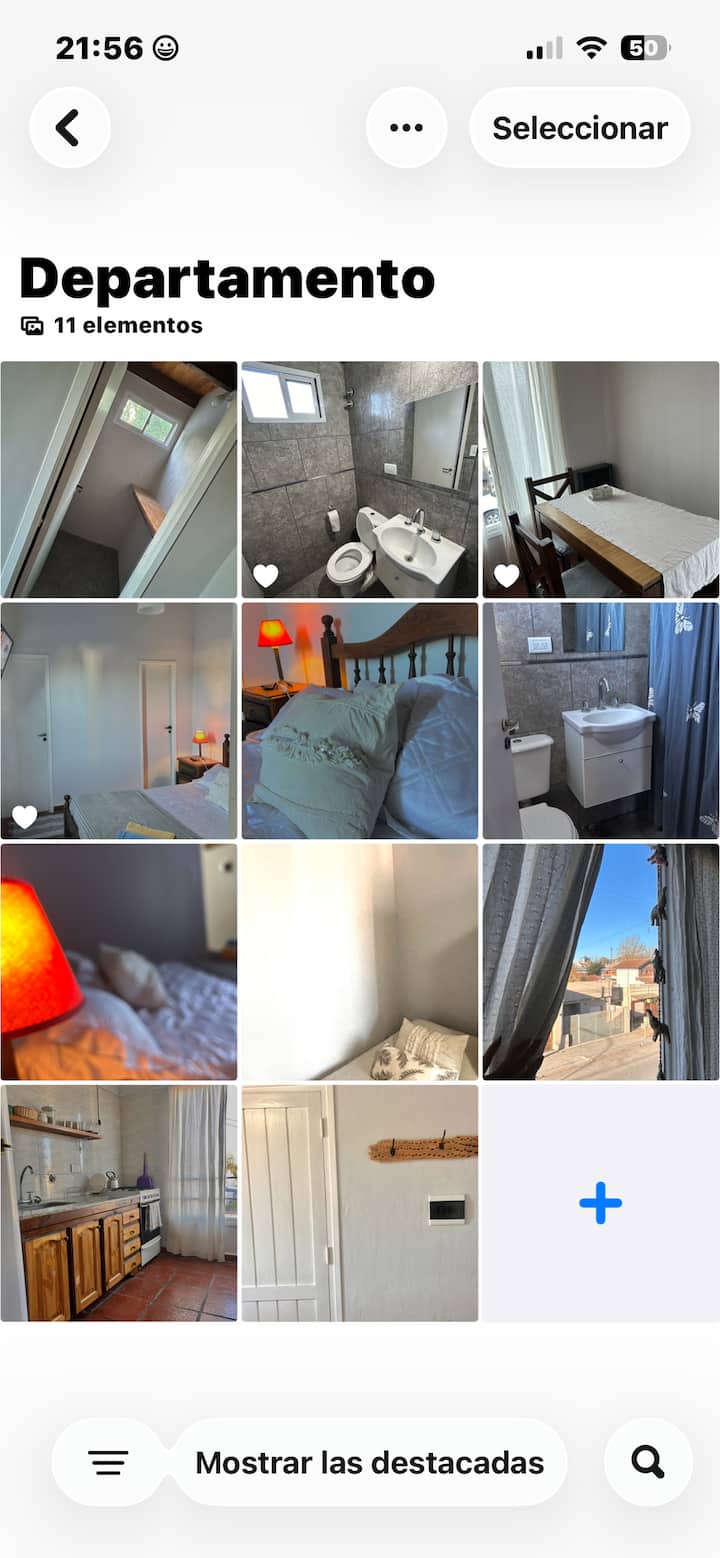
Task: View the white wall and leaf pillow photo
Action: coord(359,961)
